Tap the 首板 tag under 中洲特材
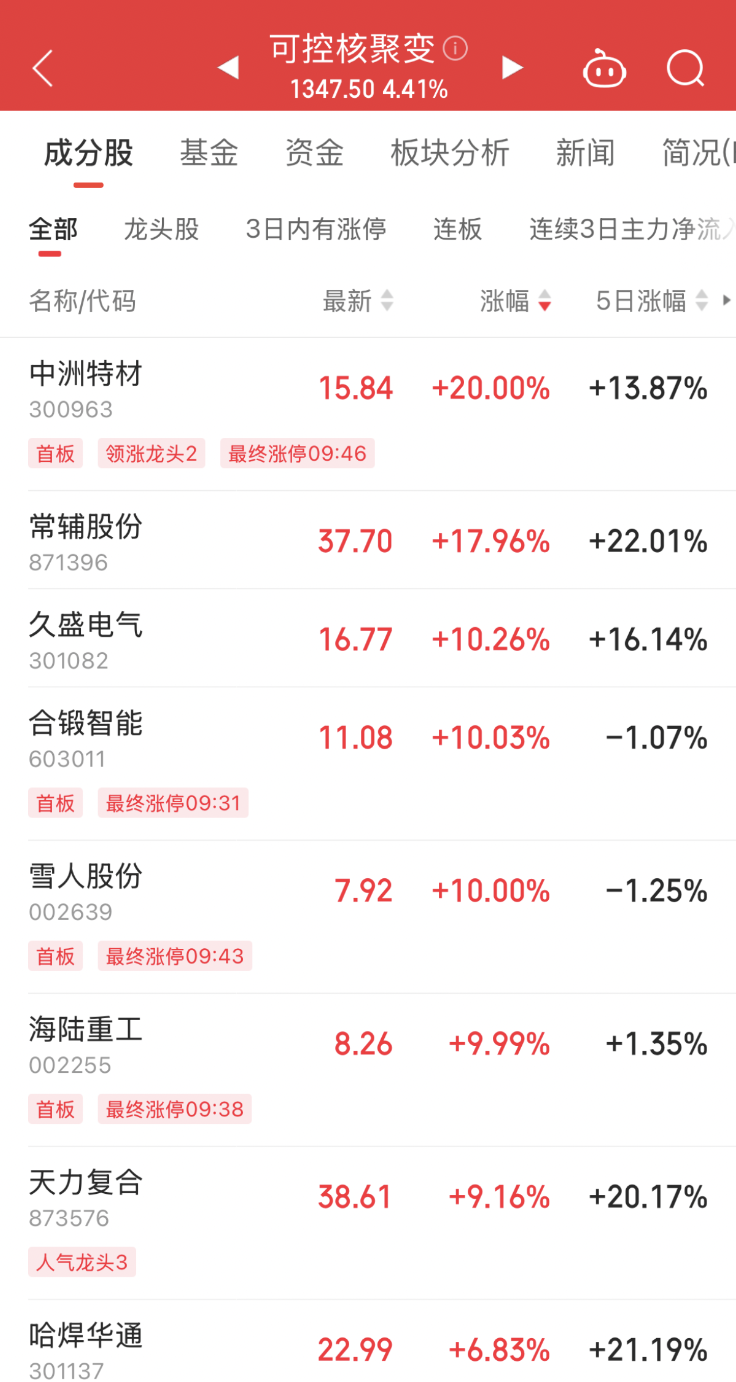The width and height of the screenshot is (736, 1382). (55, 453)
